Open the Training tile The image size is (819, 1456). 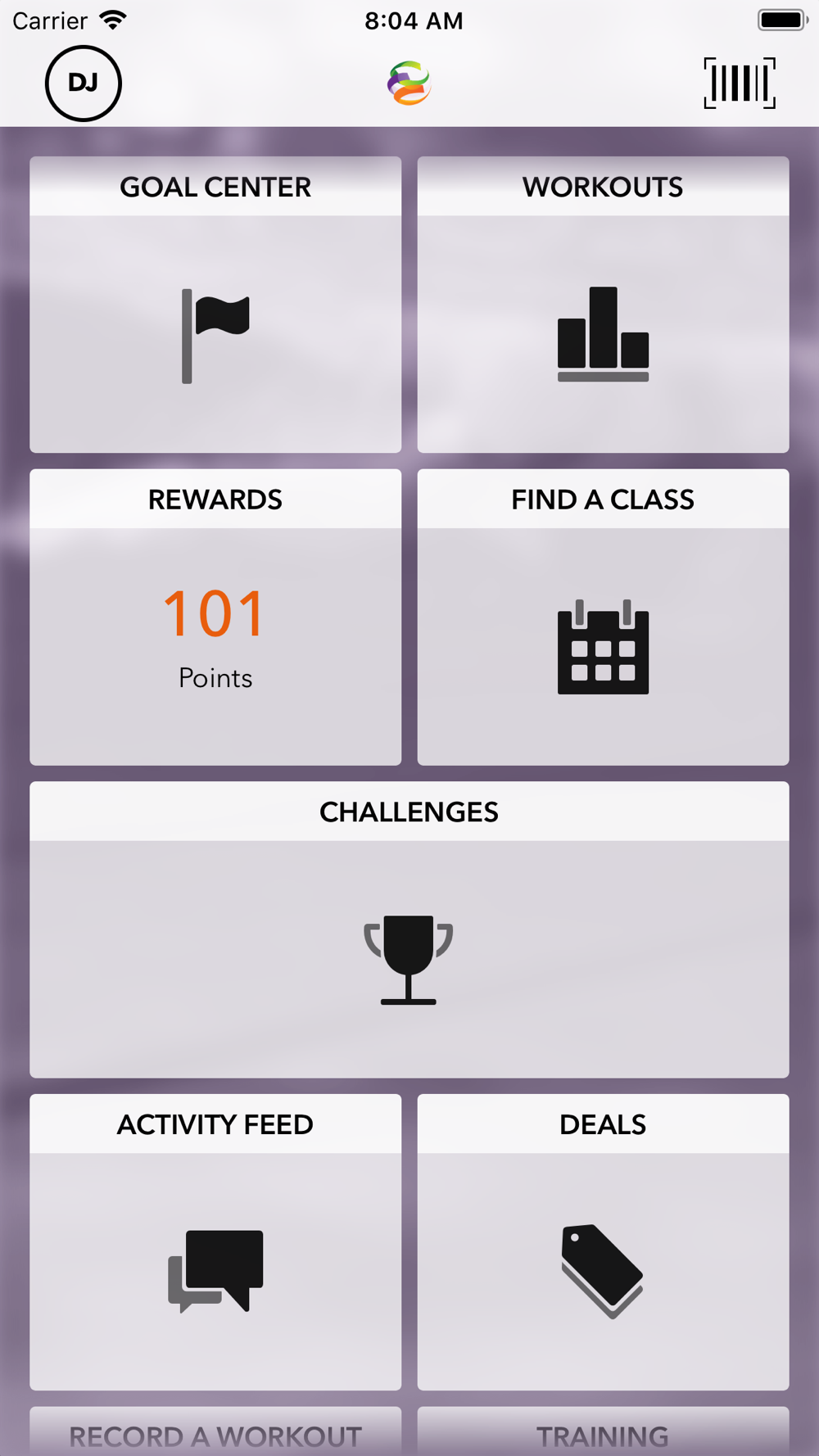click(x=603, y=1431)
